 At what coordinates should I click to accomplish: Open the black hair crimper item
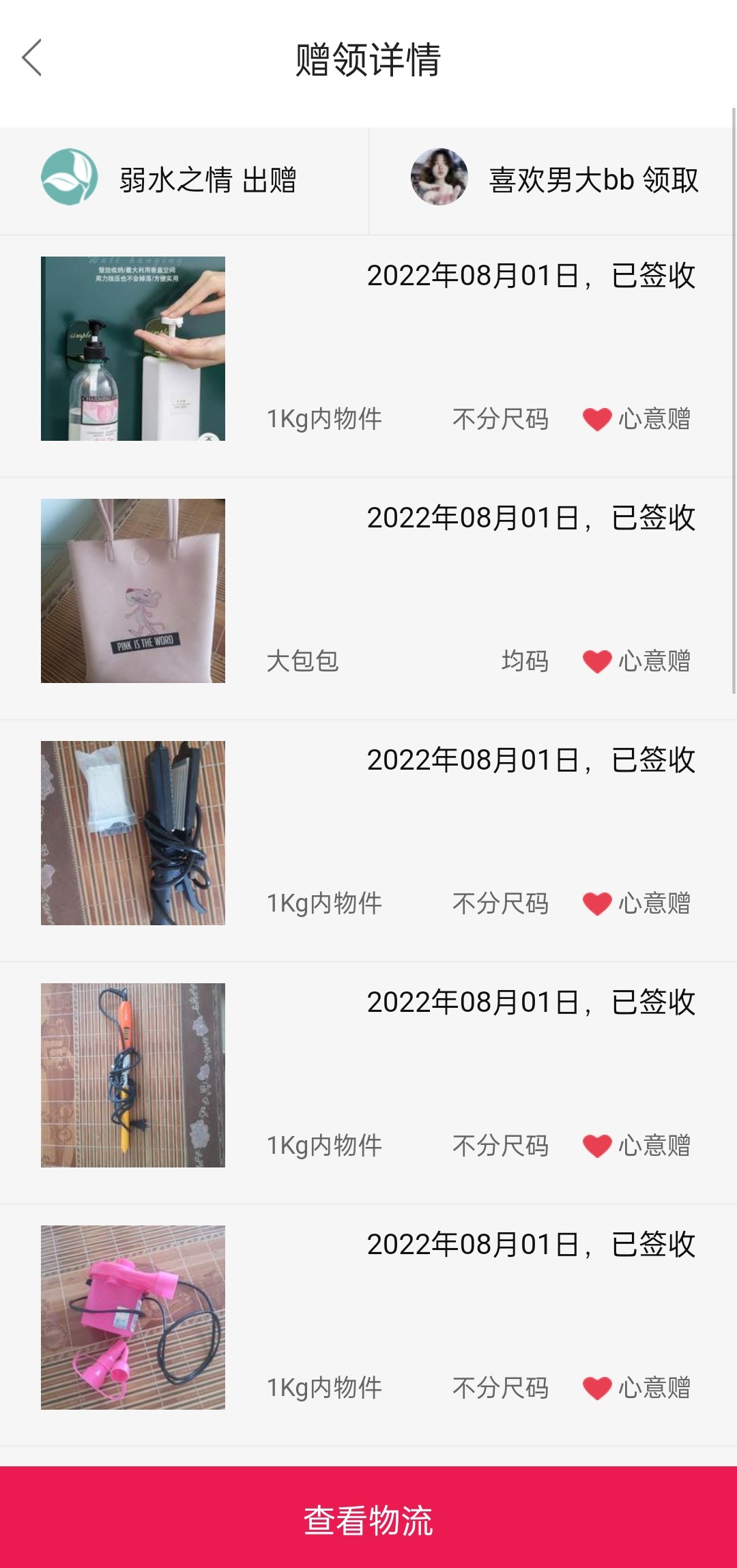pyautogui.click(x=133, y=833)
